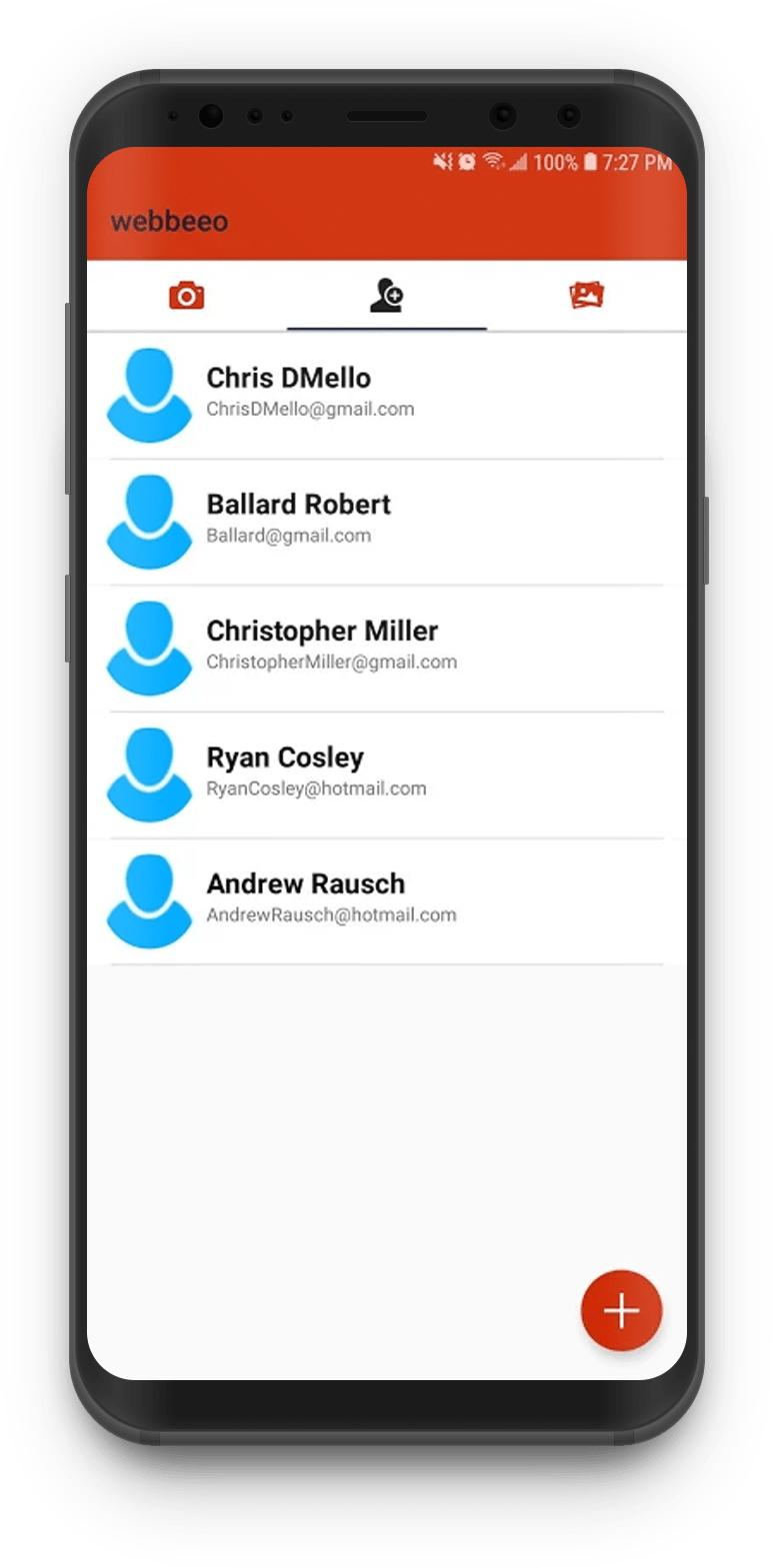The height and width of the screenshot is (1568, 773).
Task: Add a new contact with plus button
Action: coord(621,1310)
